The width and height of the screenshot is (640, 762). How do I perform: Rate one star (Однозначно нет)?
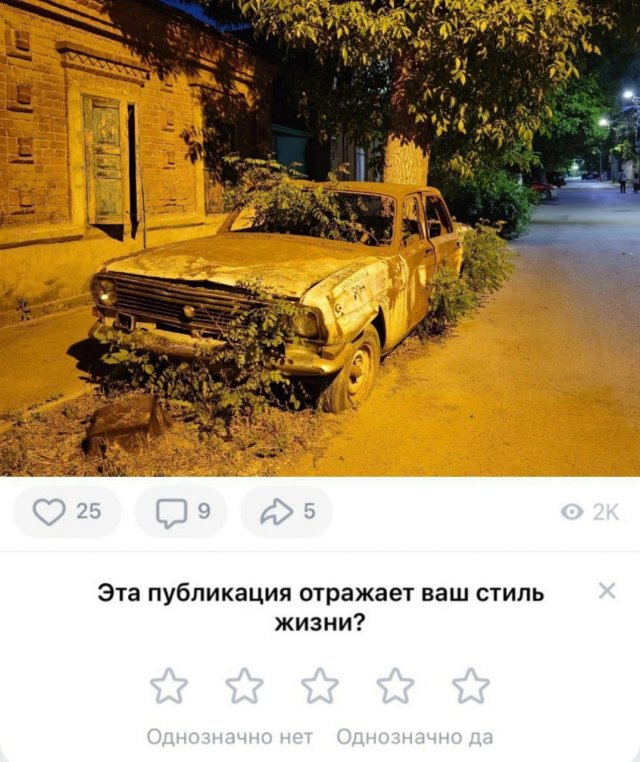pyautogui.click(x=168, y=686)
